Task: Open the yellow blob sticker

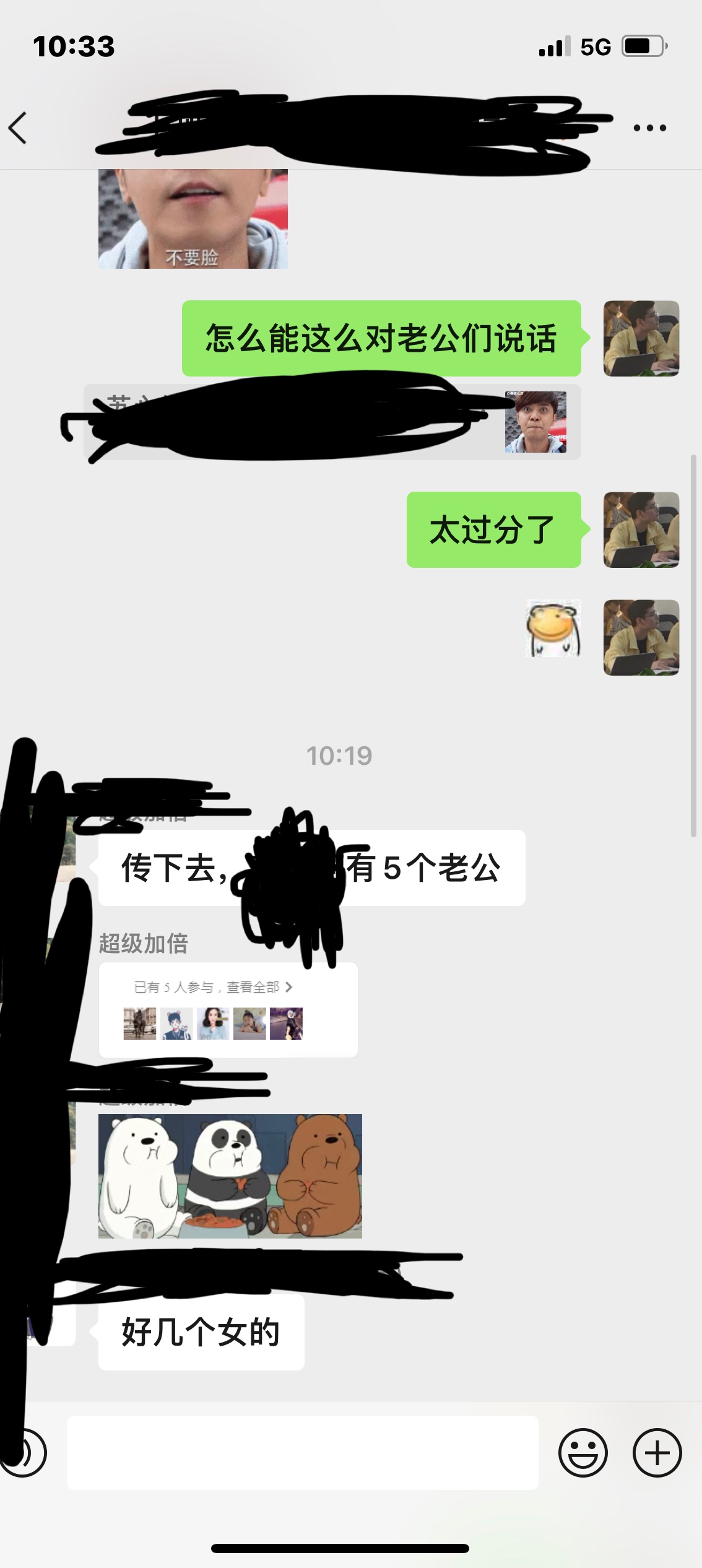Action: point(553,628)
